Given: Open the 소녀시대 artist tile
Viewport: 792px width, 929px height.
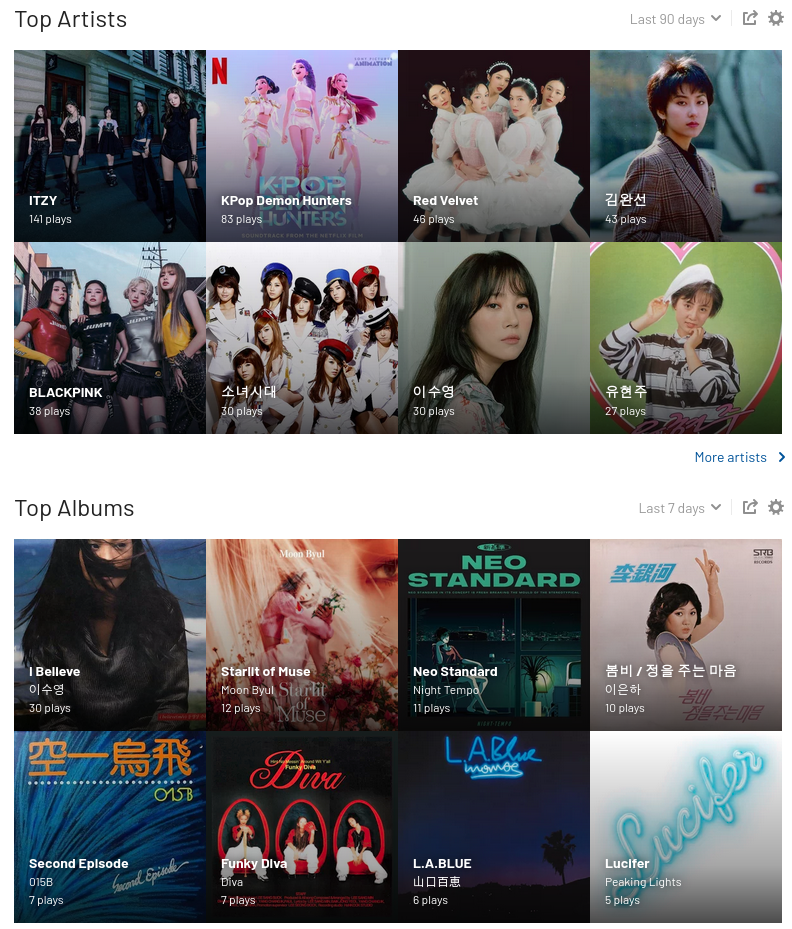Looking at the screenshot, I should (302, 338).
